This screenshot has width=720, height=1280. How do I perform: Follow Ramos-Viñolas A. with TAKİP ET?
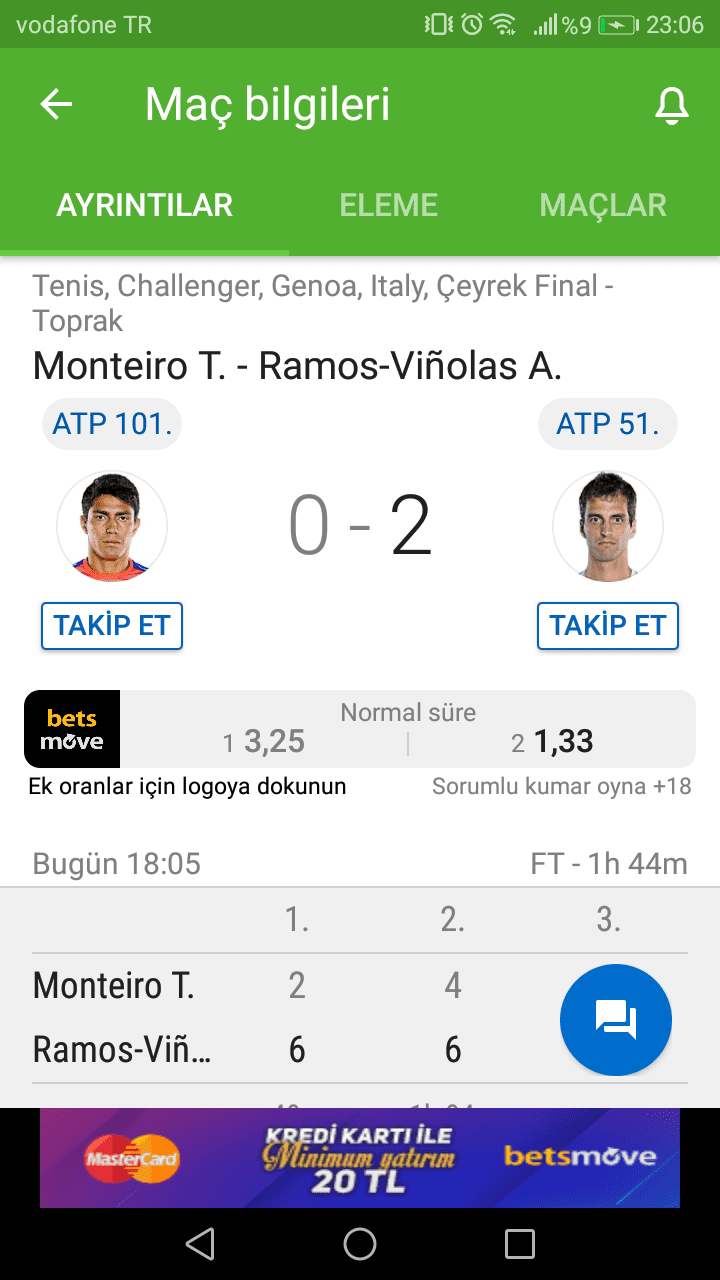point(608,626)
